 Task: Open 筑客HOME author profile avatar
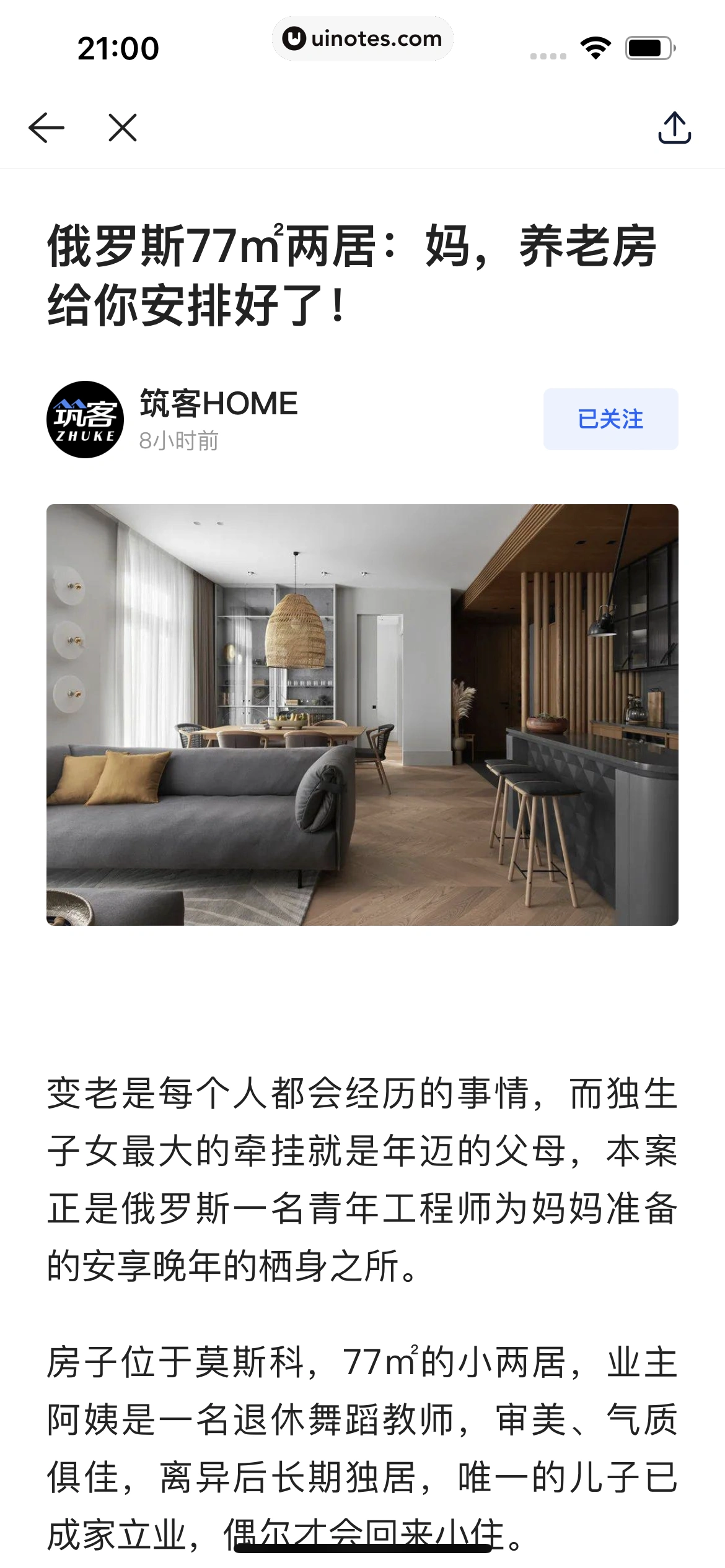tap(86, 419)
